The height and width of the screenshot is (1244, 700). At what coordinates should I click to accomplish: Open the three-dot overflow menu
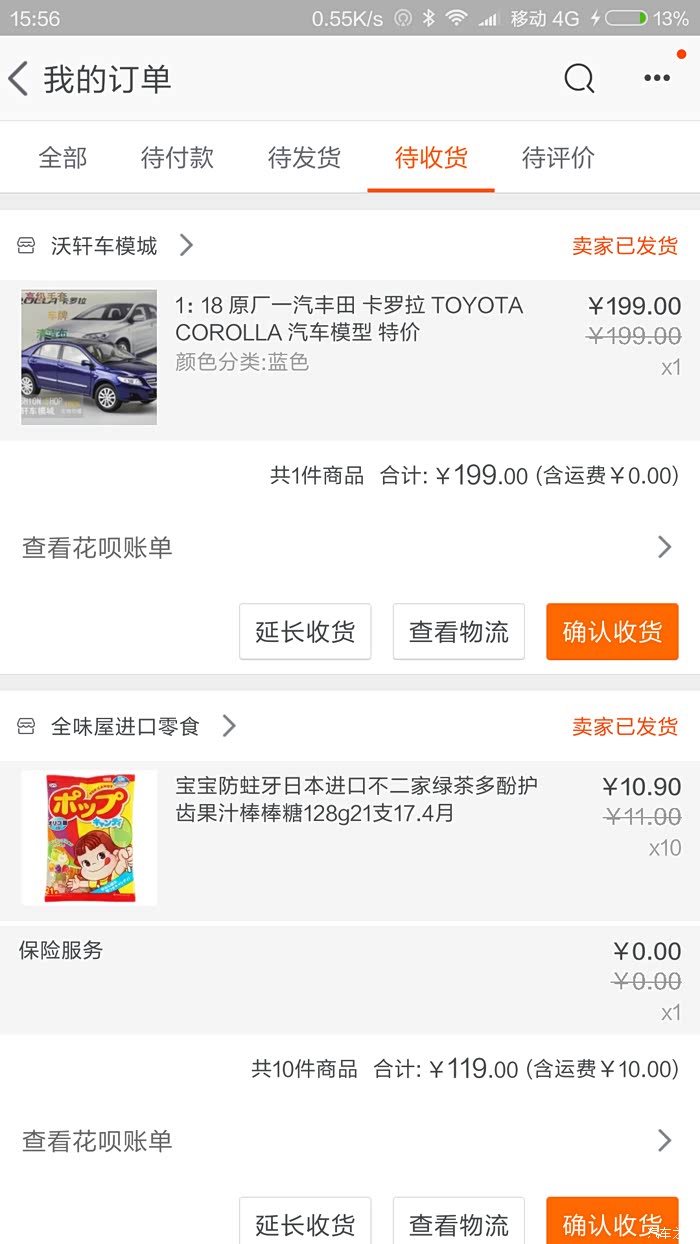tap(657, 79)
